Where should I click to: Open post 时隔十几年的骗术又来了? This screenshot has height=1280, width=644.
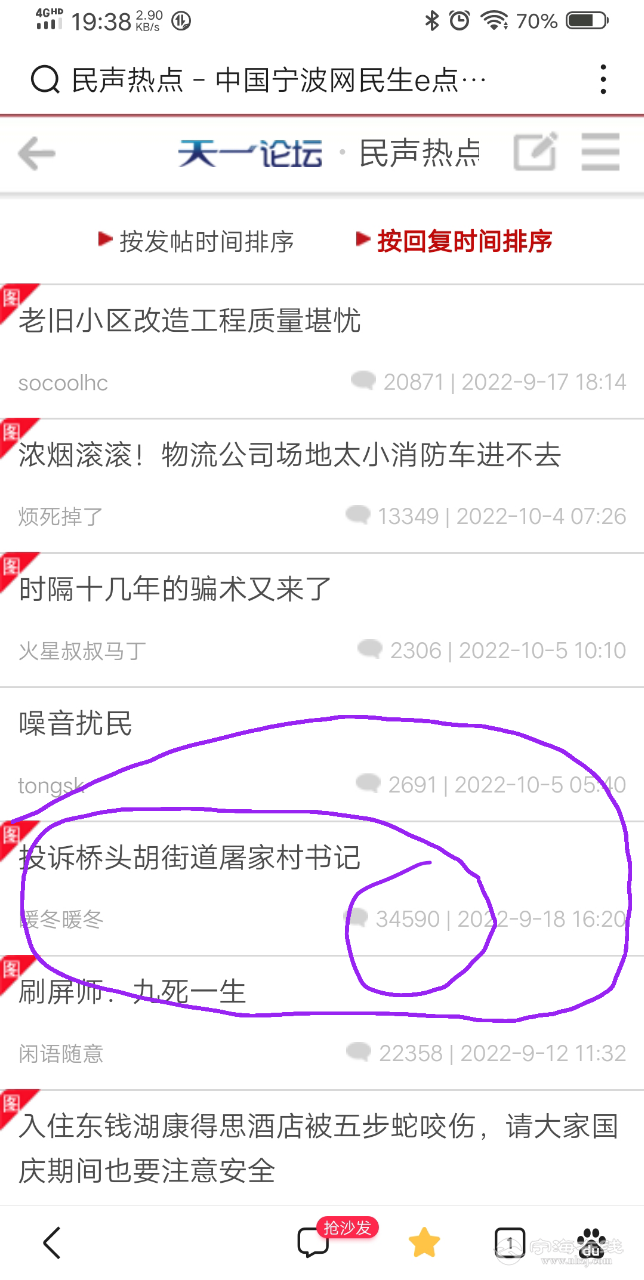(175, 589)
